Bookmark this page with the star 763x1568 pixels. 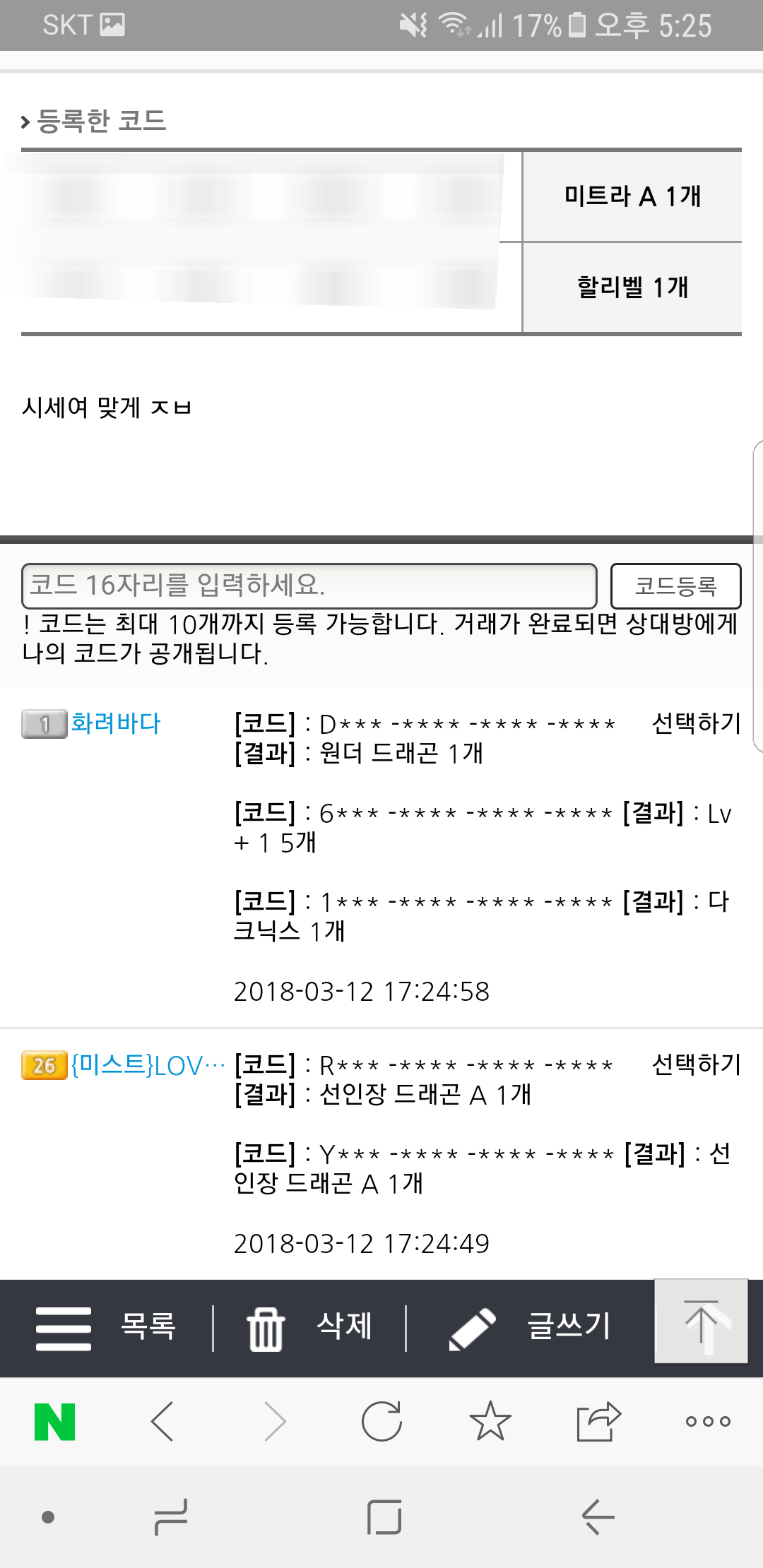[x=490, y=1421]
